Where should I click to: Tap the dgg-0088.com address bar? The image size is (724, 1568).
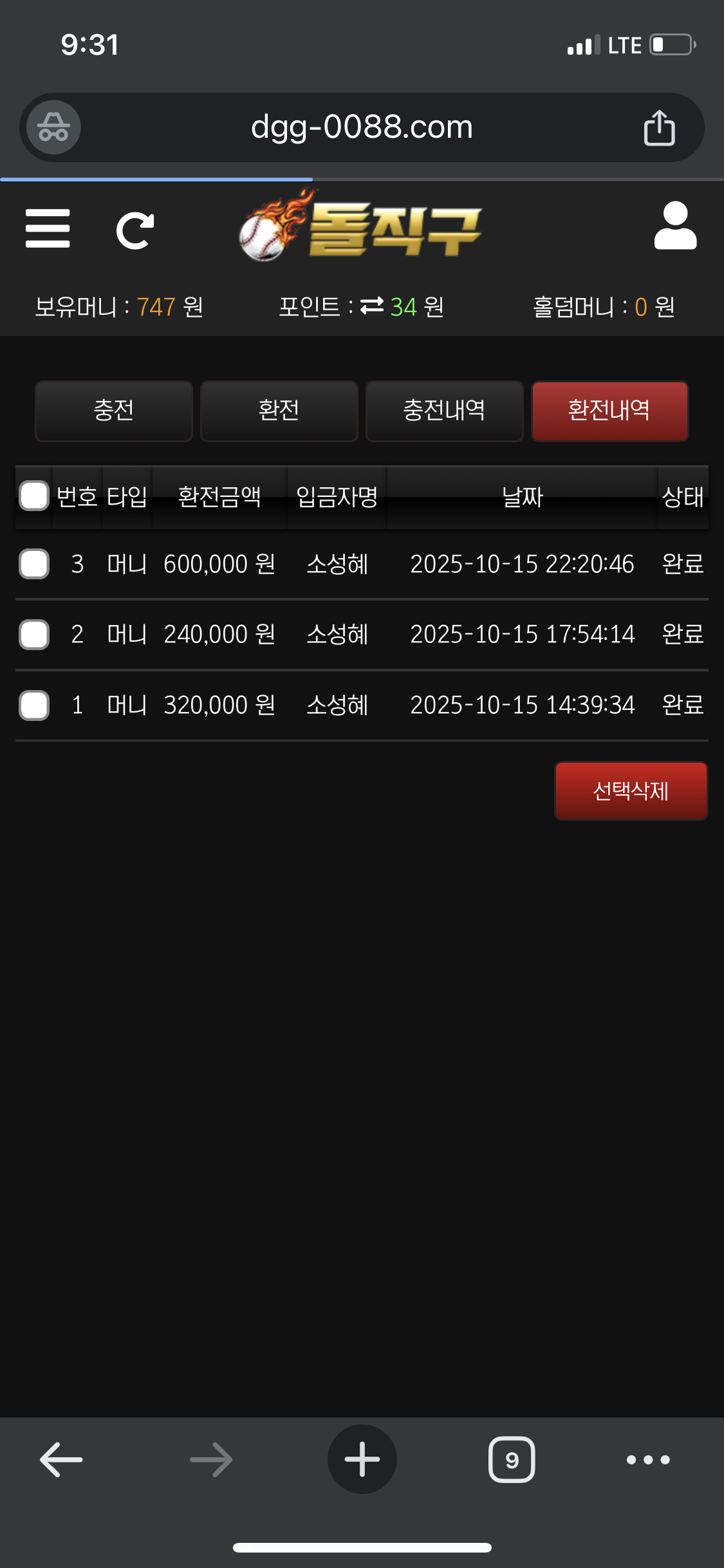pyautogui.click(x=362, y=127)
